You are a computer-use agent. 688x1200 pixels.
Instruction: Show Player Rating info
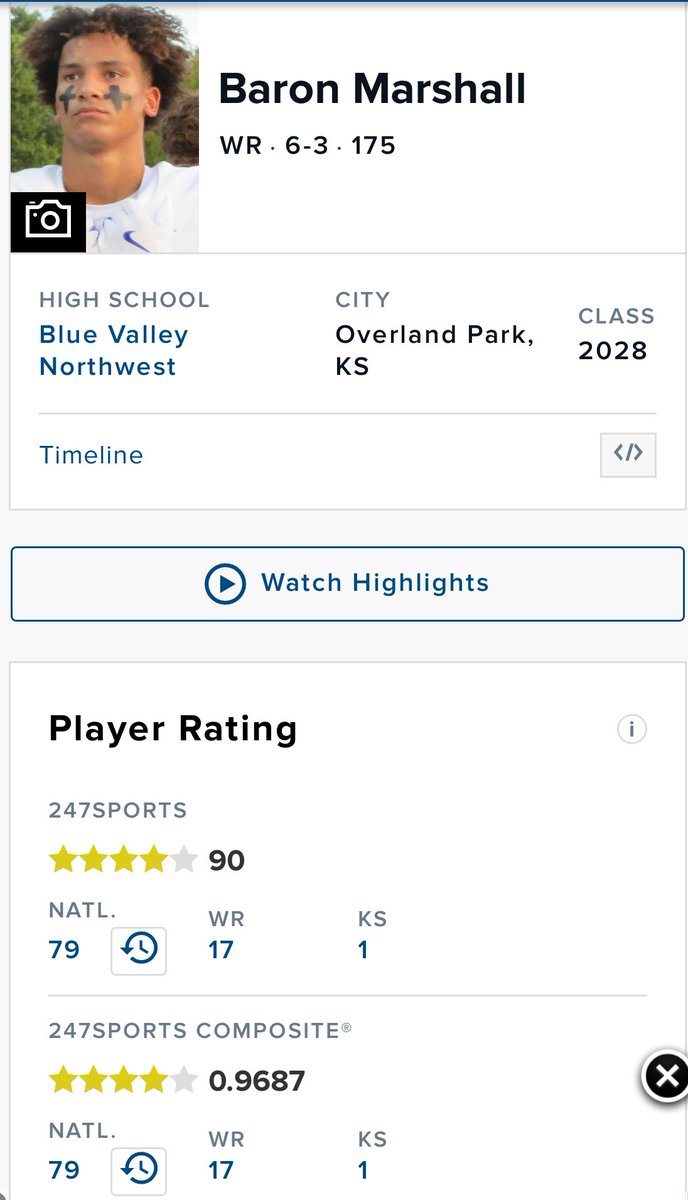pos(631,729)
